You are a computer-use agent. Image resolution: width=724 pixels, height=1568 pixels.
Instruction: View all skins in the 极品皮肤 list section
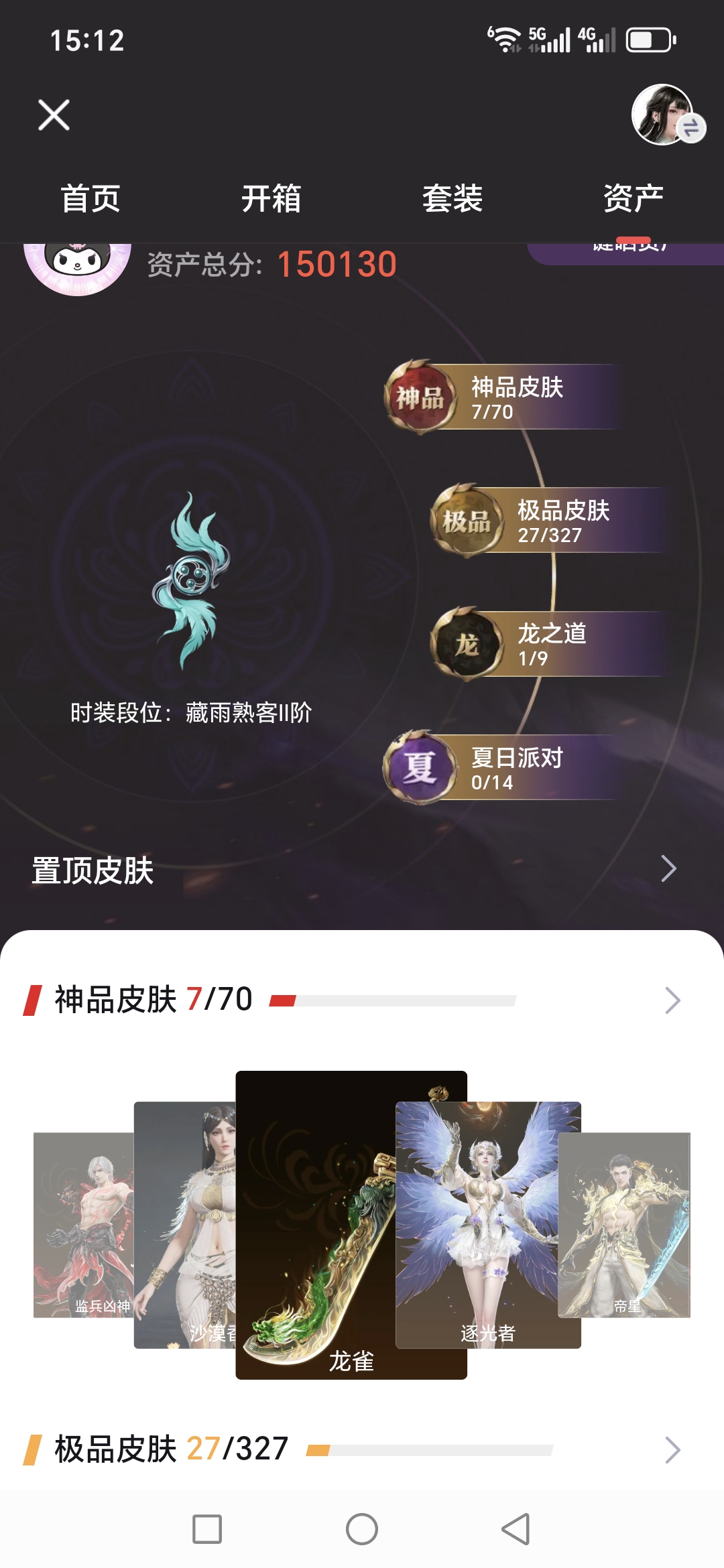(672, 1450)
